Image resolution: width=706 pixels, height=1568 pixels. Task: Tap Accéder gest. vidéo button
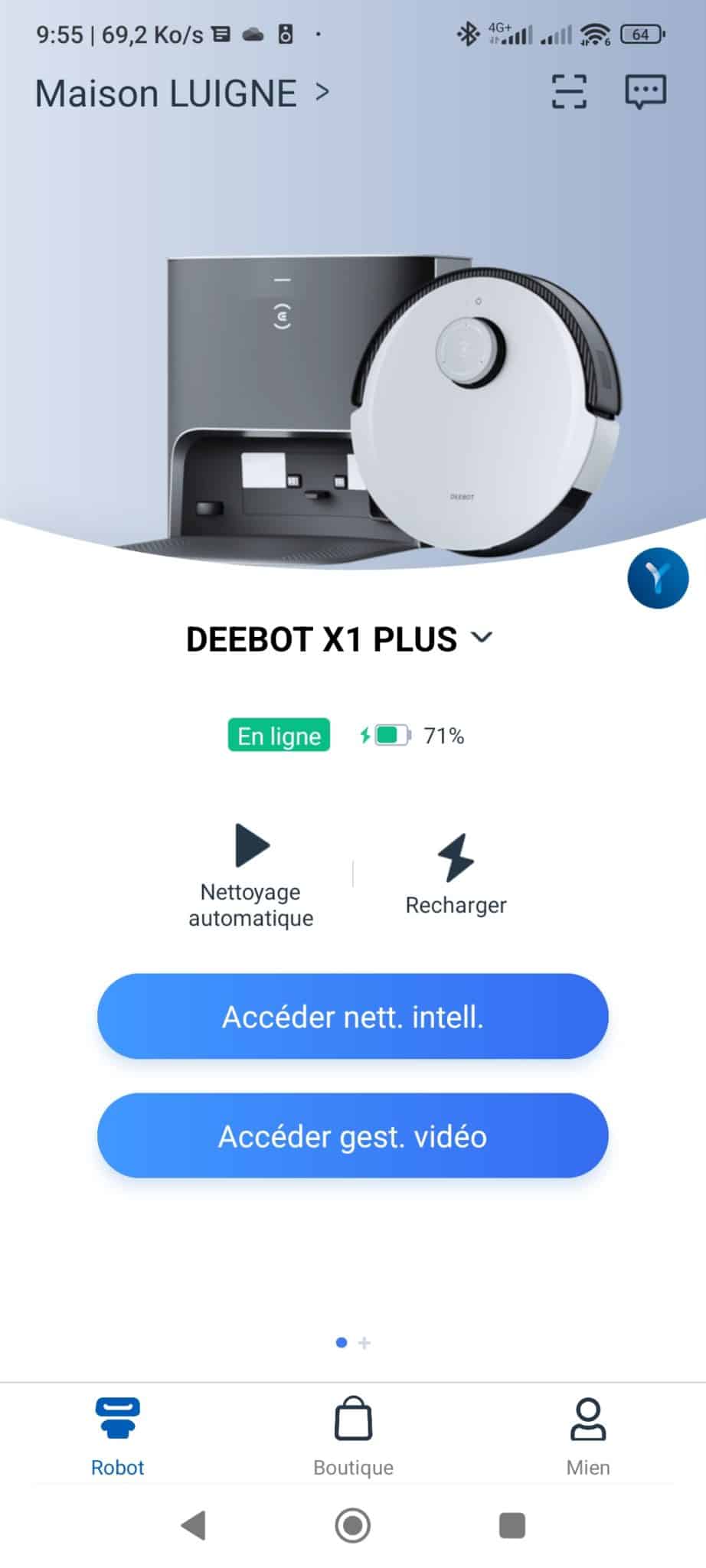(353, 1135)
